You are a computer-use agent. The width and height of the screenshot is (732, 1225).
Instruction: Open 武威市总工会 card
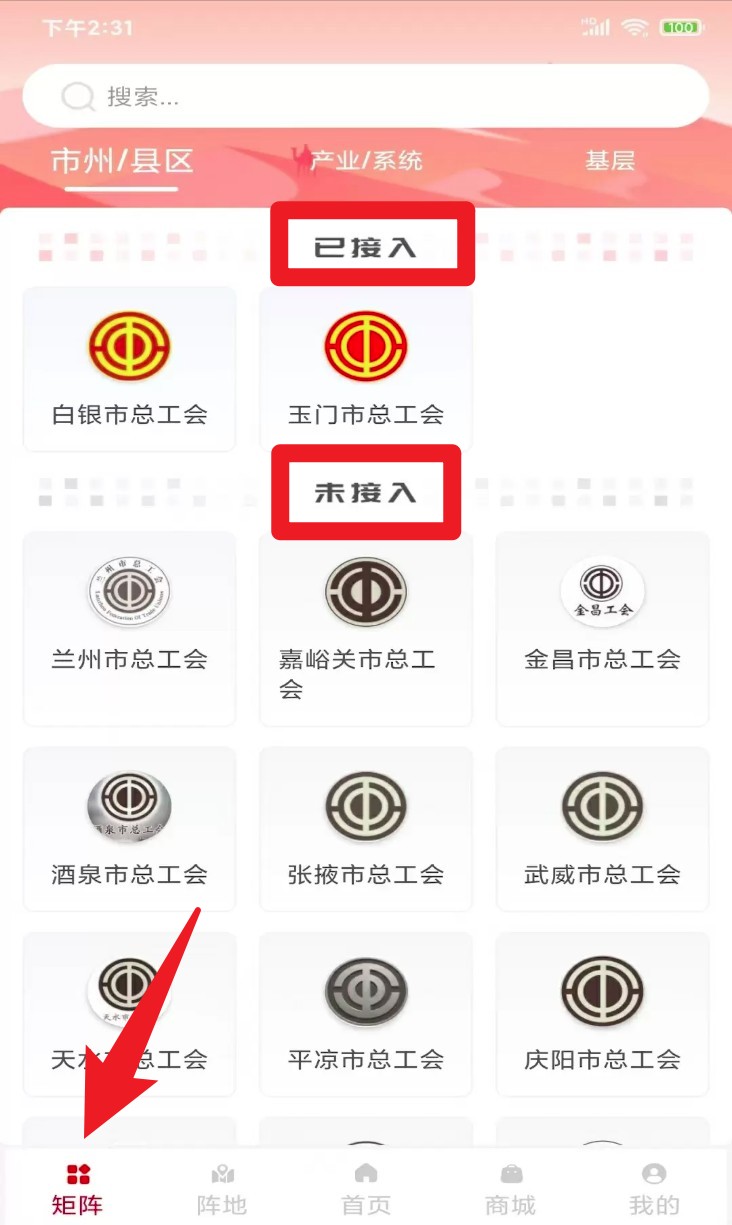tap(602, 829)
